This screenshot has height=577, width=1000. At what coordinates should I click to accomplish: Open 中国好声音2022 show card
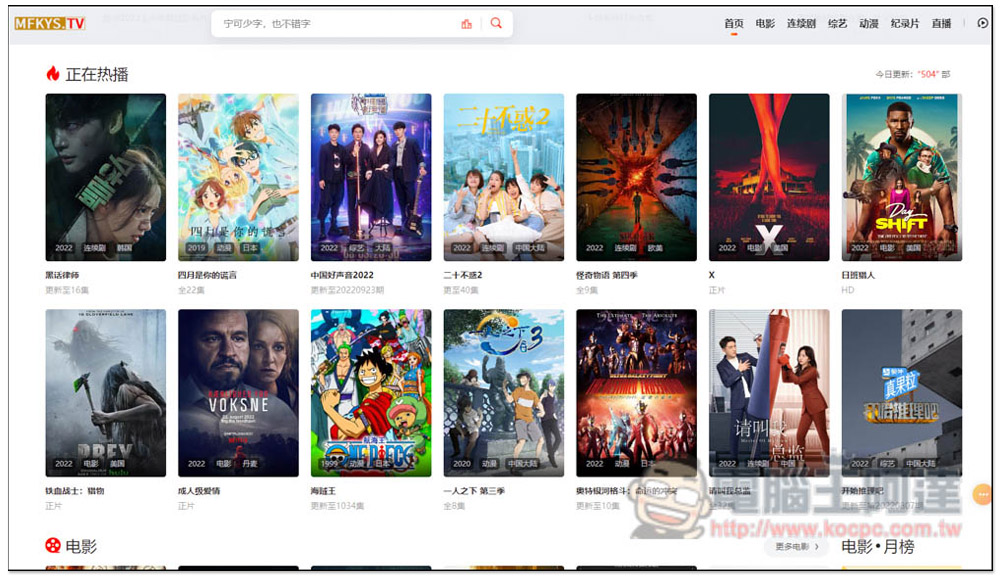(370, 177)
